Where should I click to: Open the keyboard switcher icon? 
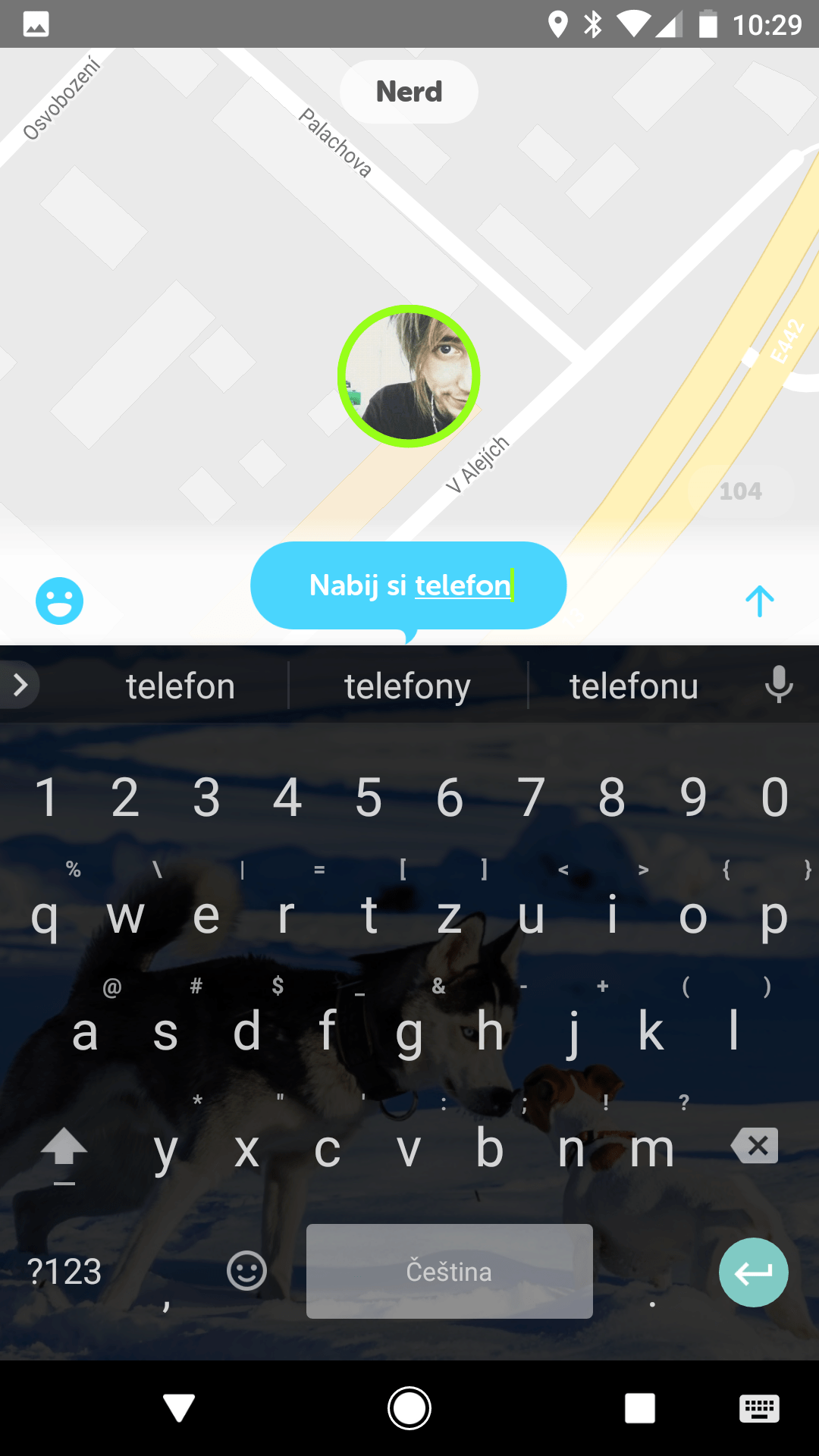click(759, 1409)
